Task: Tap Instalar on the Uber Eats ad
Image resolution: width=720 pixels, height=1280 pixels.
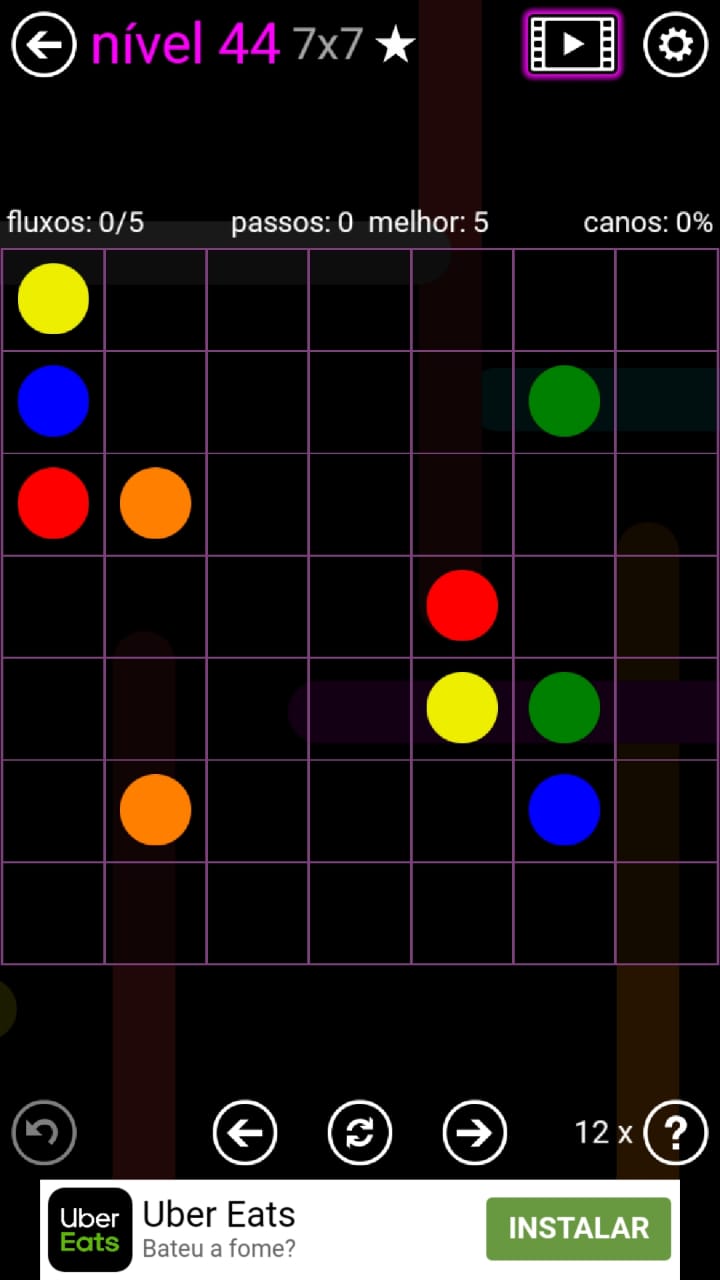Action: 578,1228
